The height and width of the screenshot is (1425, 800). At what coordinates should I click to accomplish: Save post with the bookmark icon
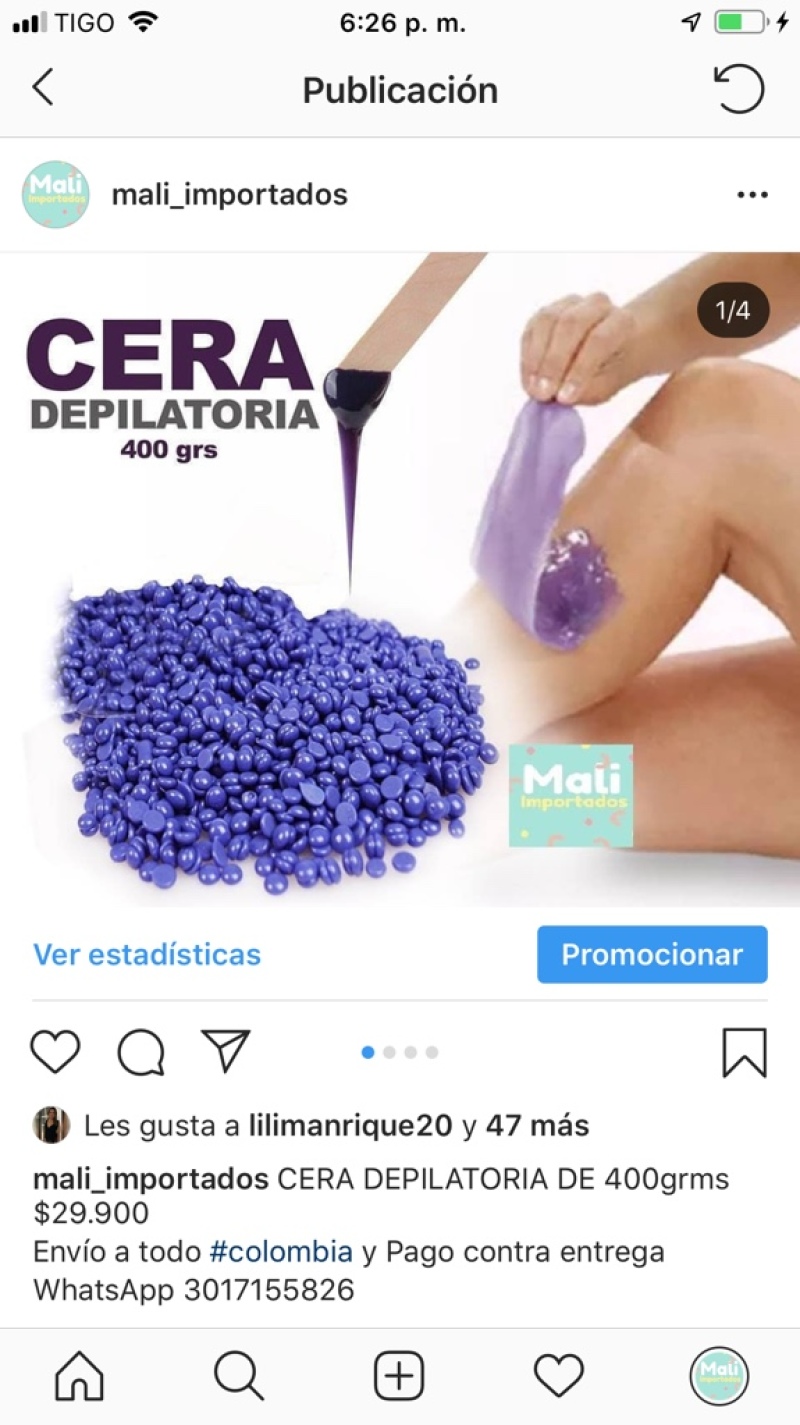coord(744,1052)
